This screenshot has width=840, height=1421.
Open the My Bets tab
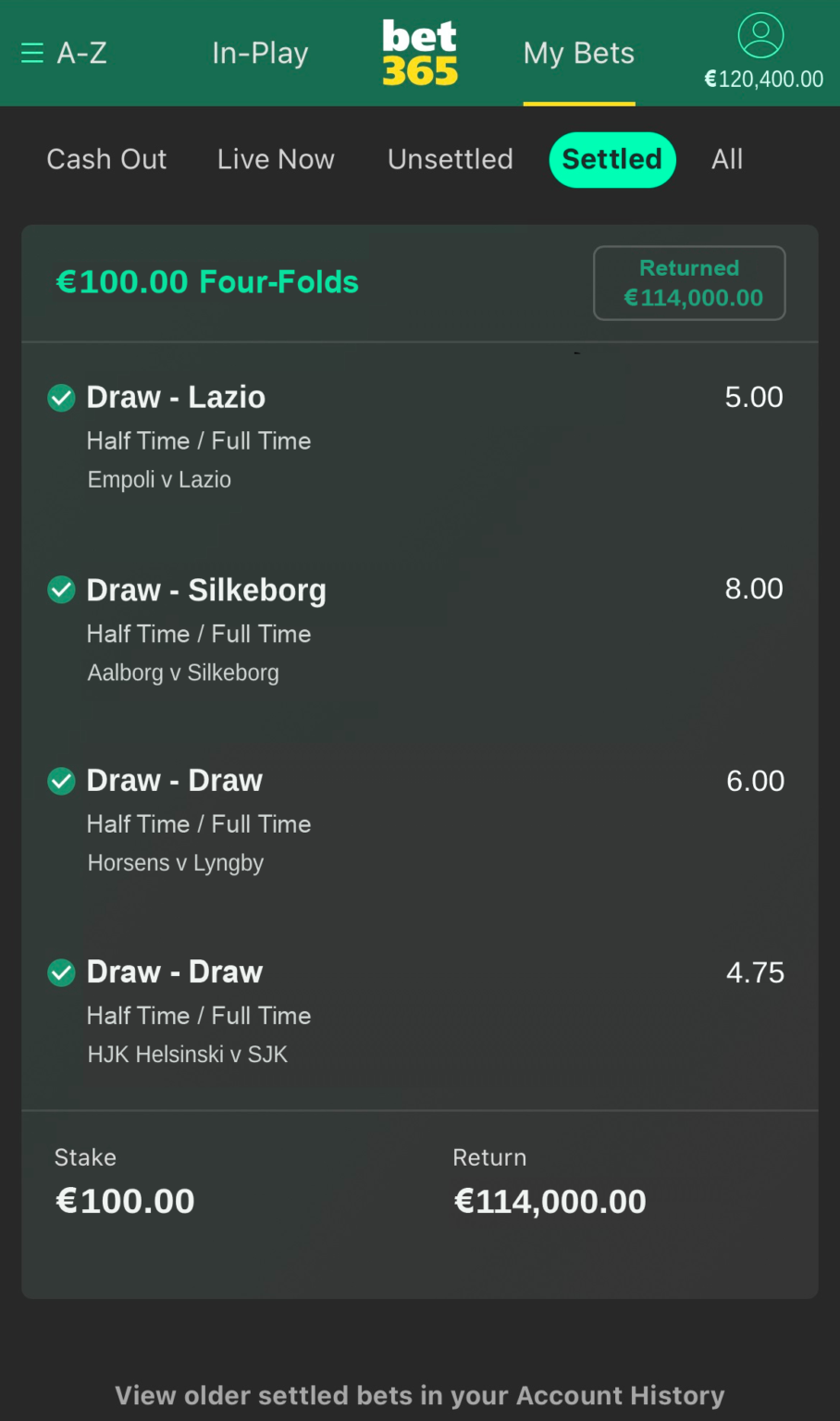click(x=579, y=54)
